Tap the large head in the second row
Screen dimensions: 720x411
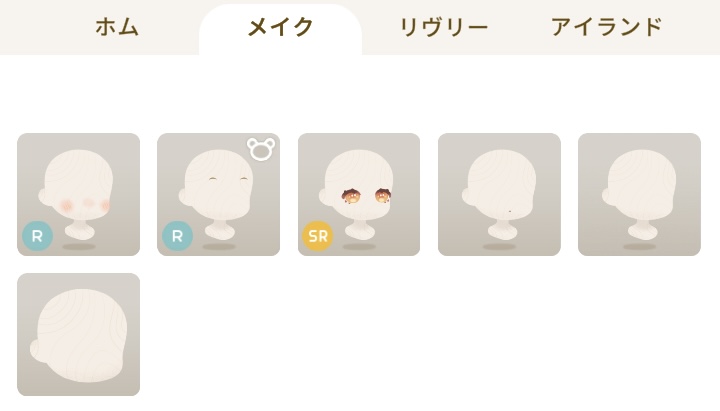pyautogui.click(x=78, y=334)
